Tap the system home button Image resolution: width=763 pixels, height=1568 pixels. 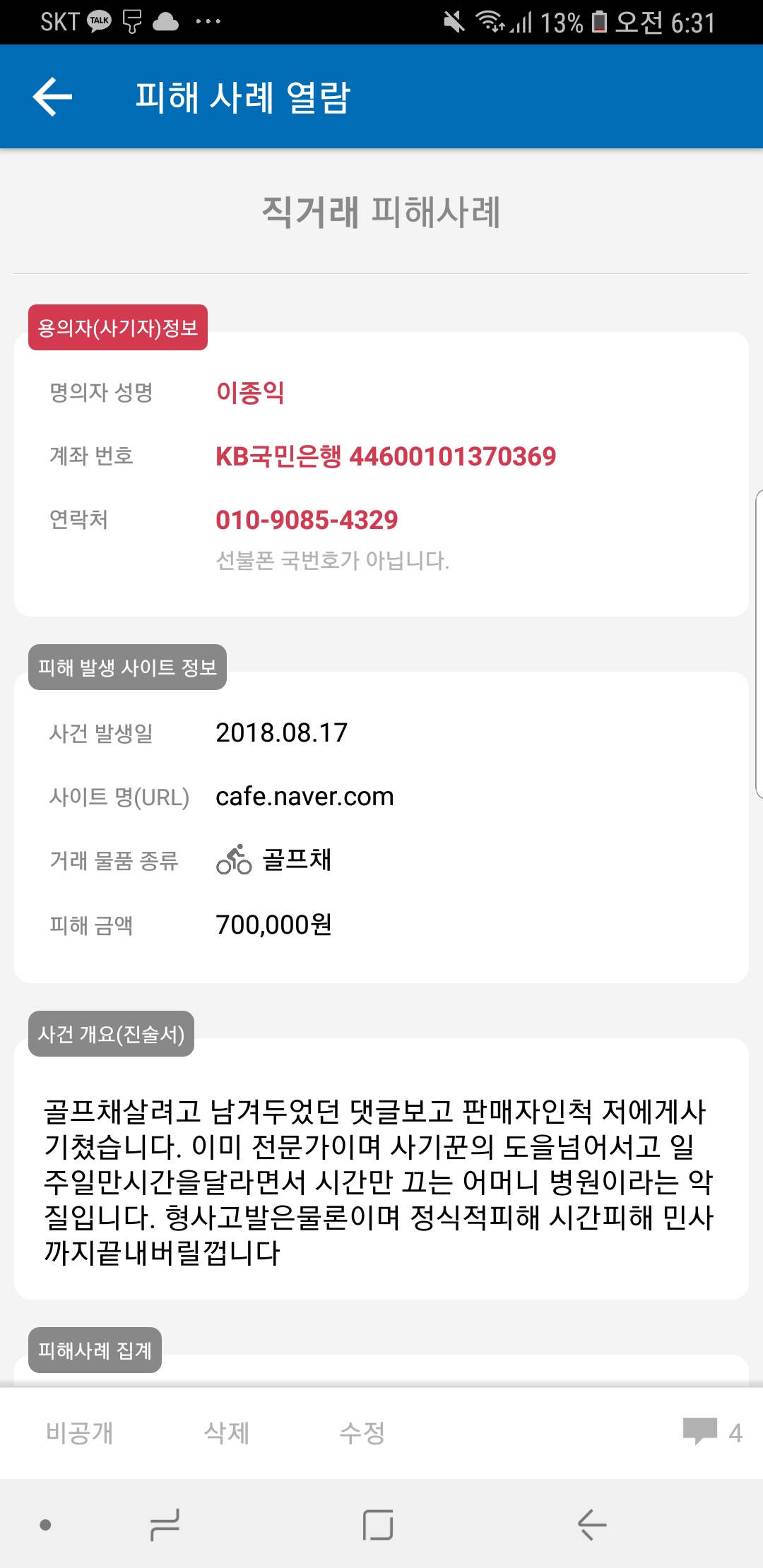(x=378, y=1524)
